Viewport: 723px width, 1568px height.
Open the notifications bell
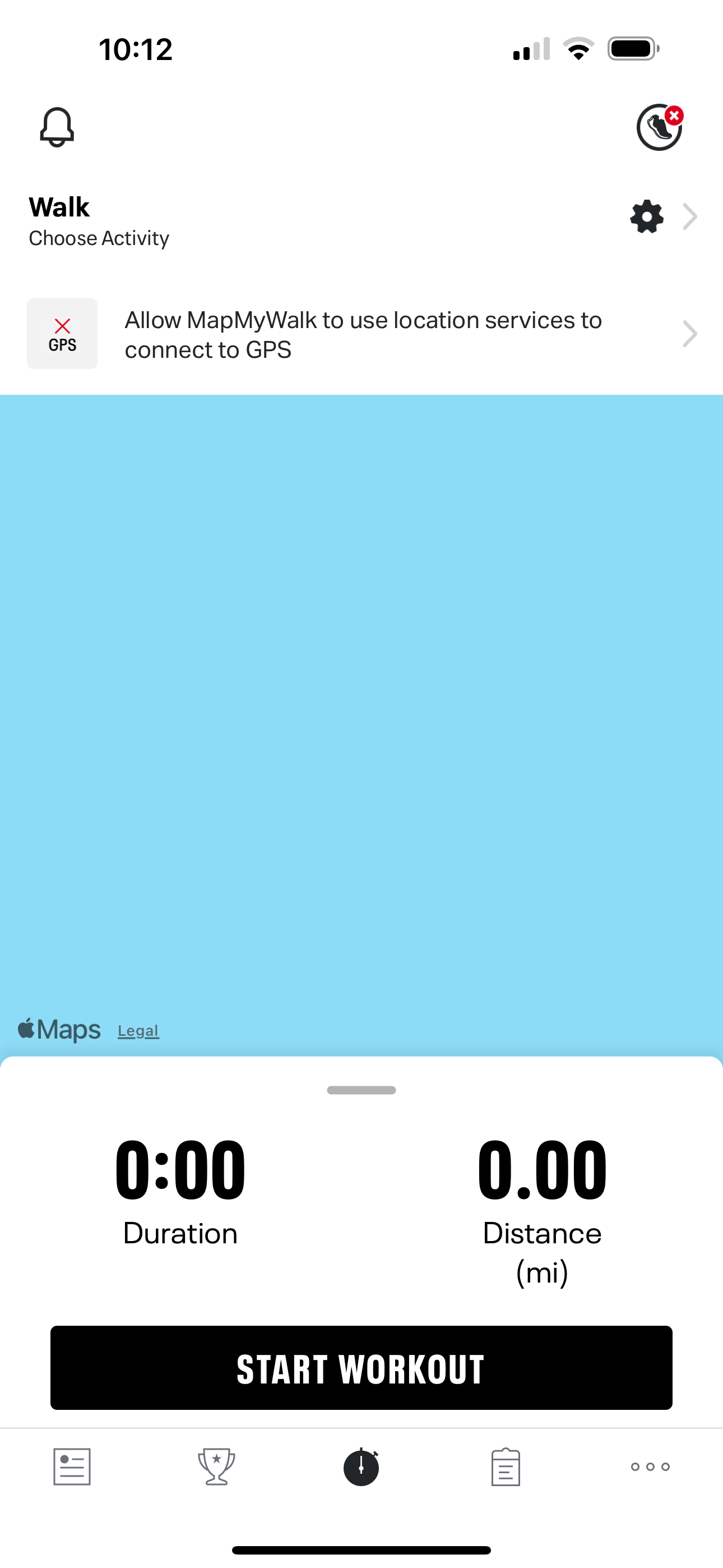pyautogui.click(x=57, y=127)
